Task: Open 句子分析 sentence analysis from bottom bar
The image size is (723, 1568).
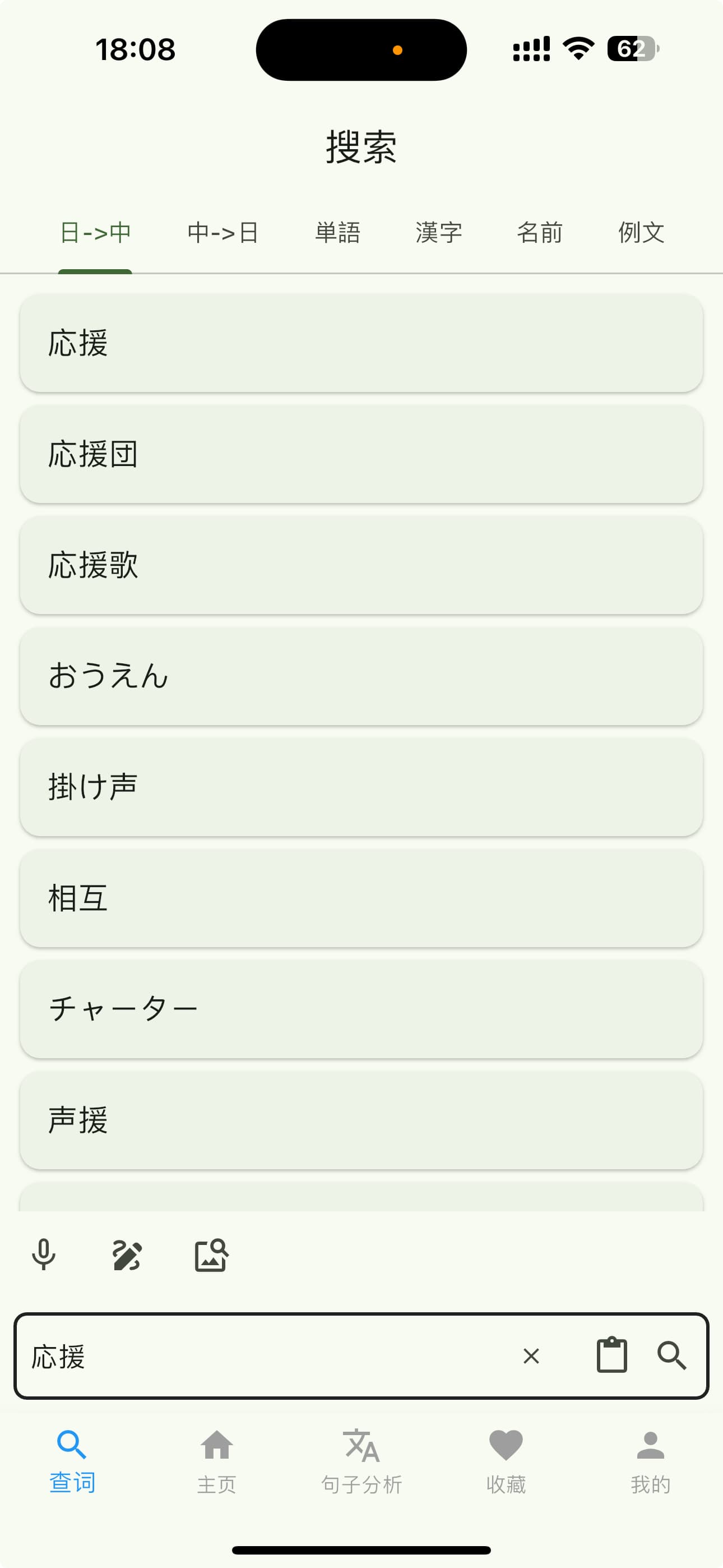Action: (x=361, y=1461)
